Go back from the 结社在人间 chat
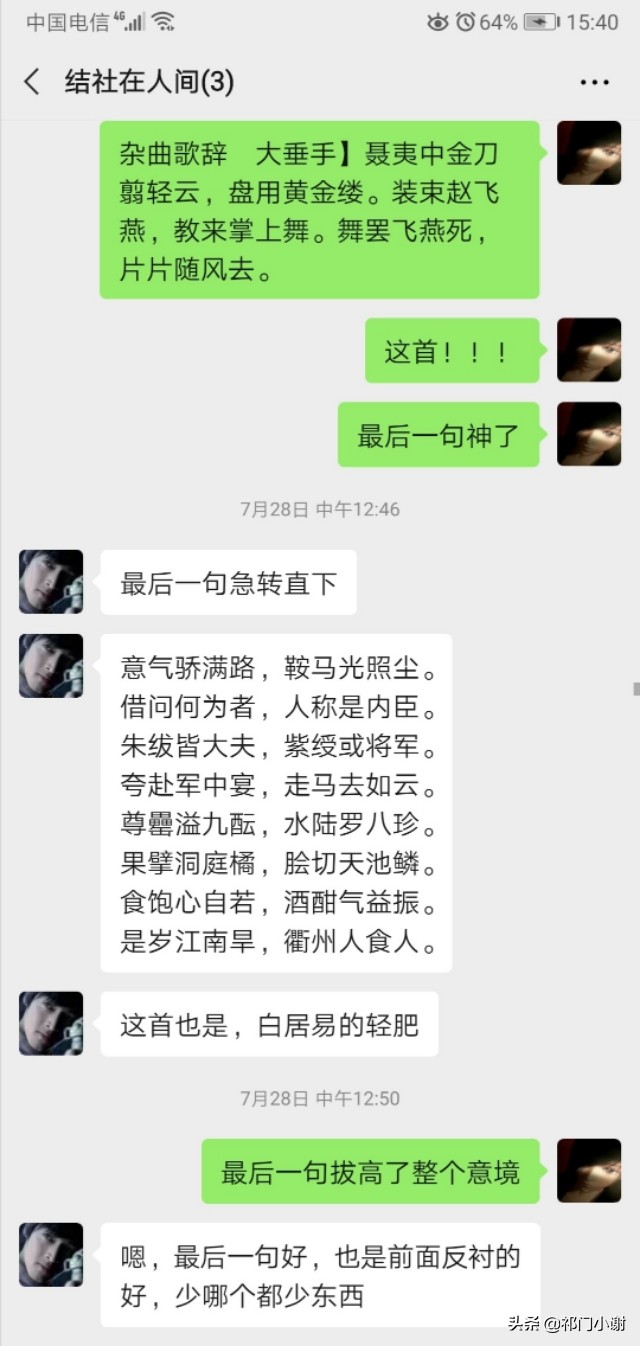640x1346 pixels. point(33,82)
